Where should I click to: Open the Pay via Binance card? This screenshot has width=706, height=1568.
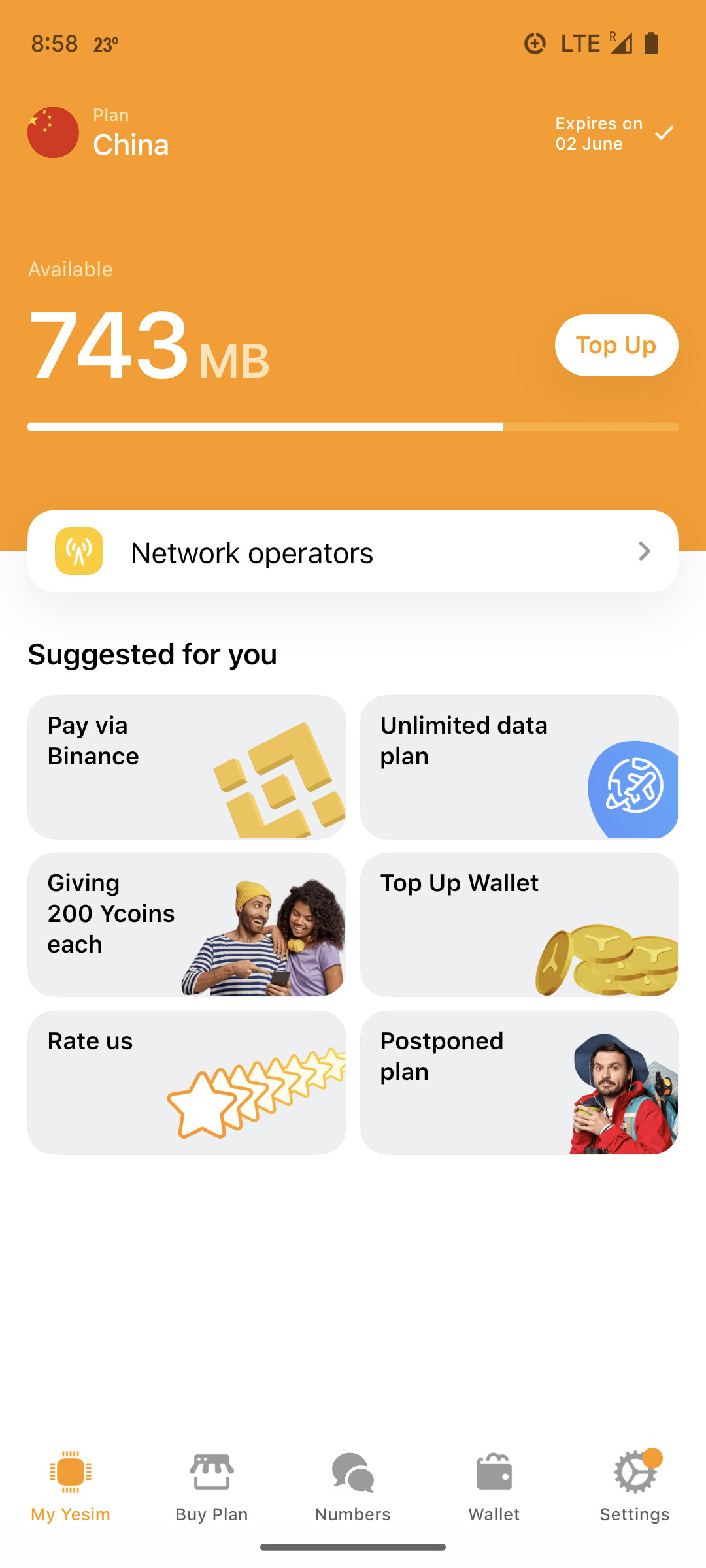(x=186, y=767)
